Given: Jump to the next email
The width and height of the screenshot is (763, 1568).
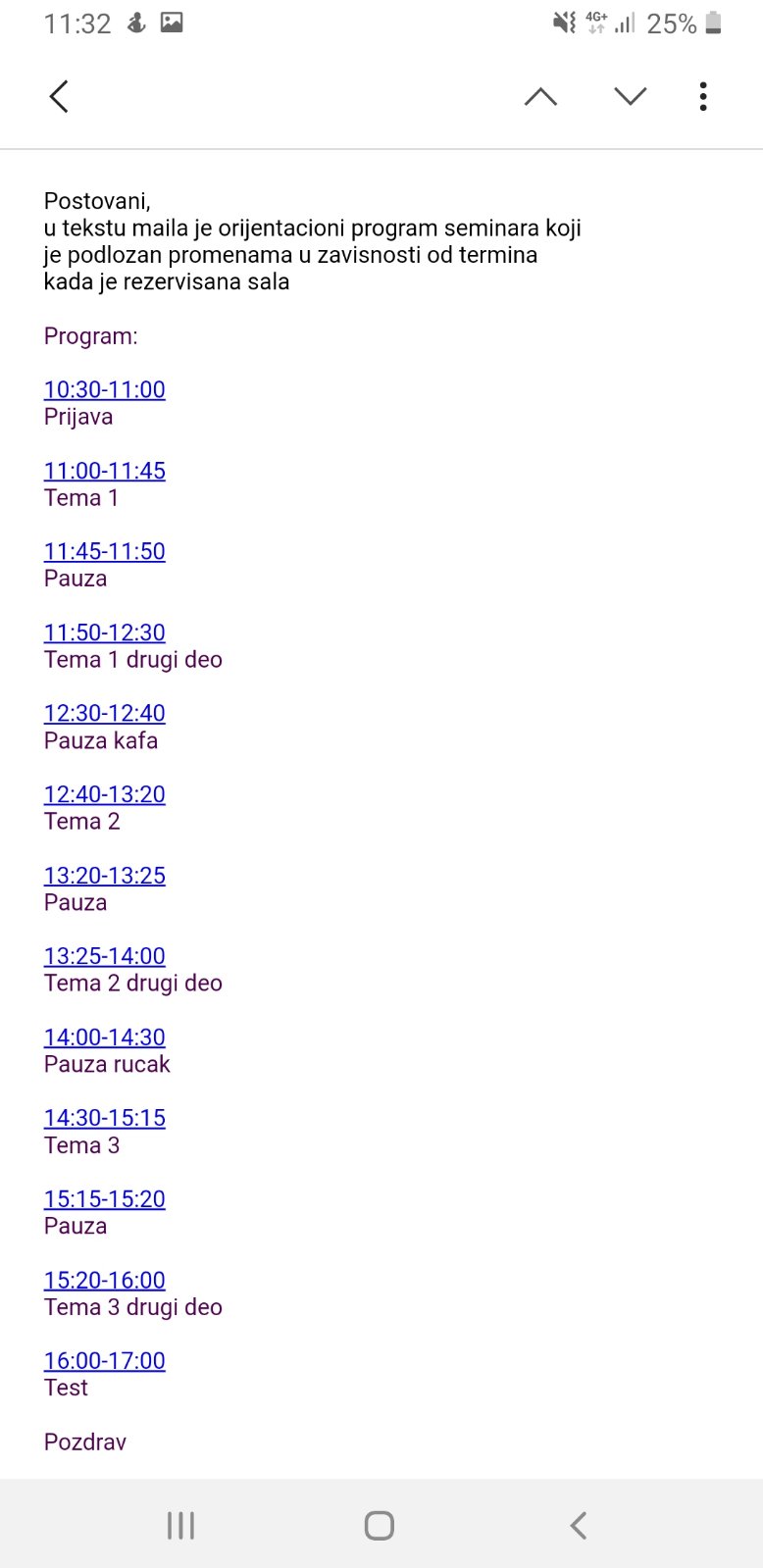Looking at the screenshot, I should pyautogui.click(x=631, y=96).
